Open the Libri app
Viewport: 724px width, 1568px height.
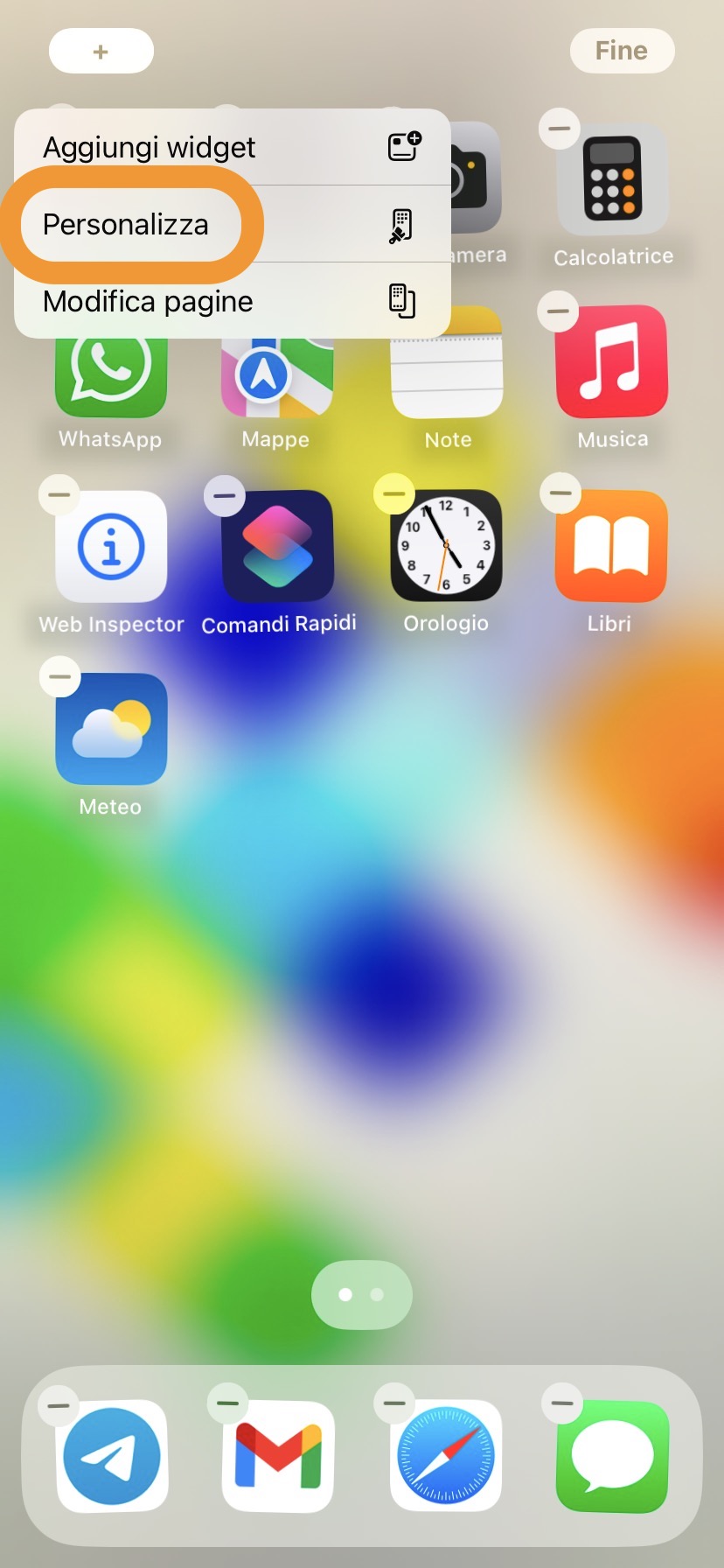(x=611, y=546)
